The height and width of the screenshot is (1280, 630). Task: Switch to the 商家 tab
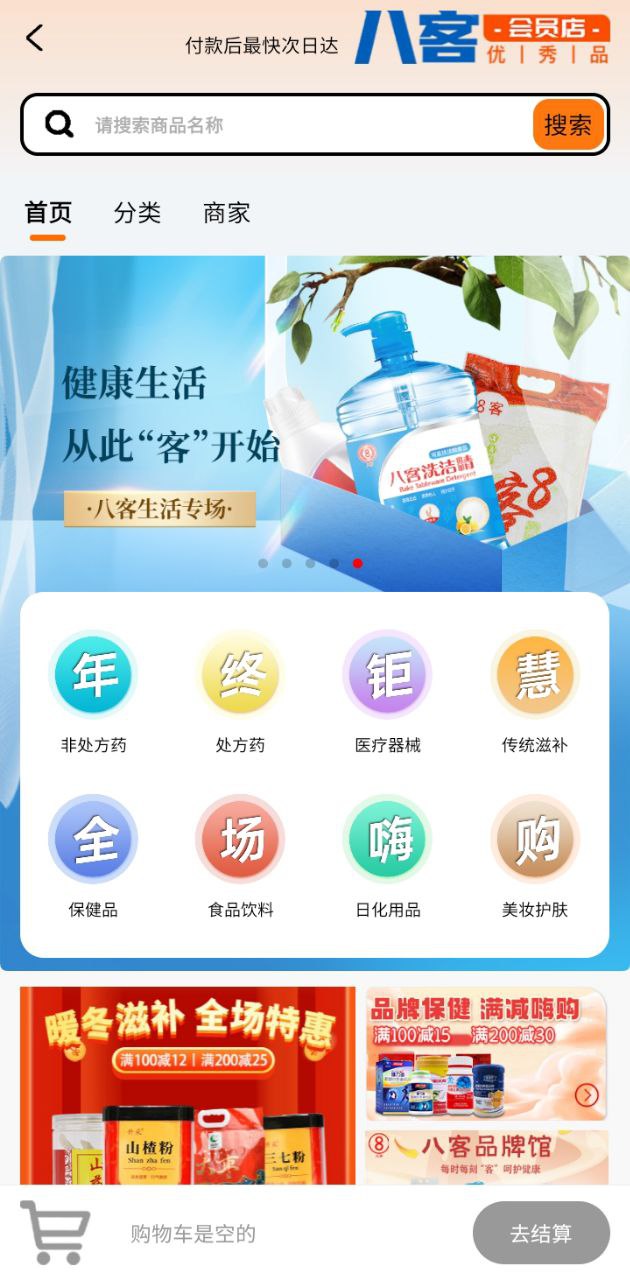point(226,213)
